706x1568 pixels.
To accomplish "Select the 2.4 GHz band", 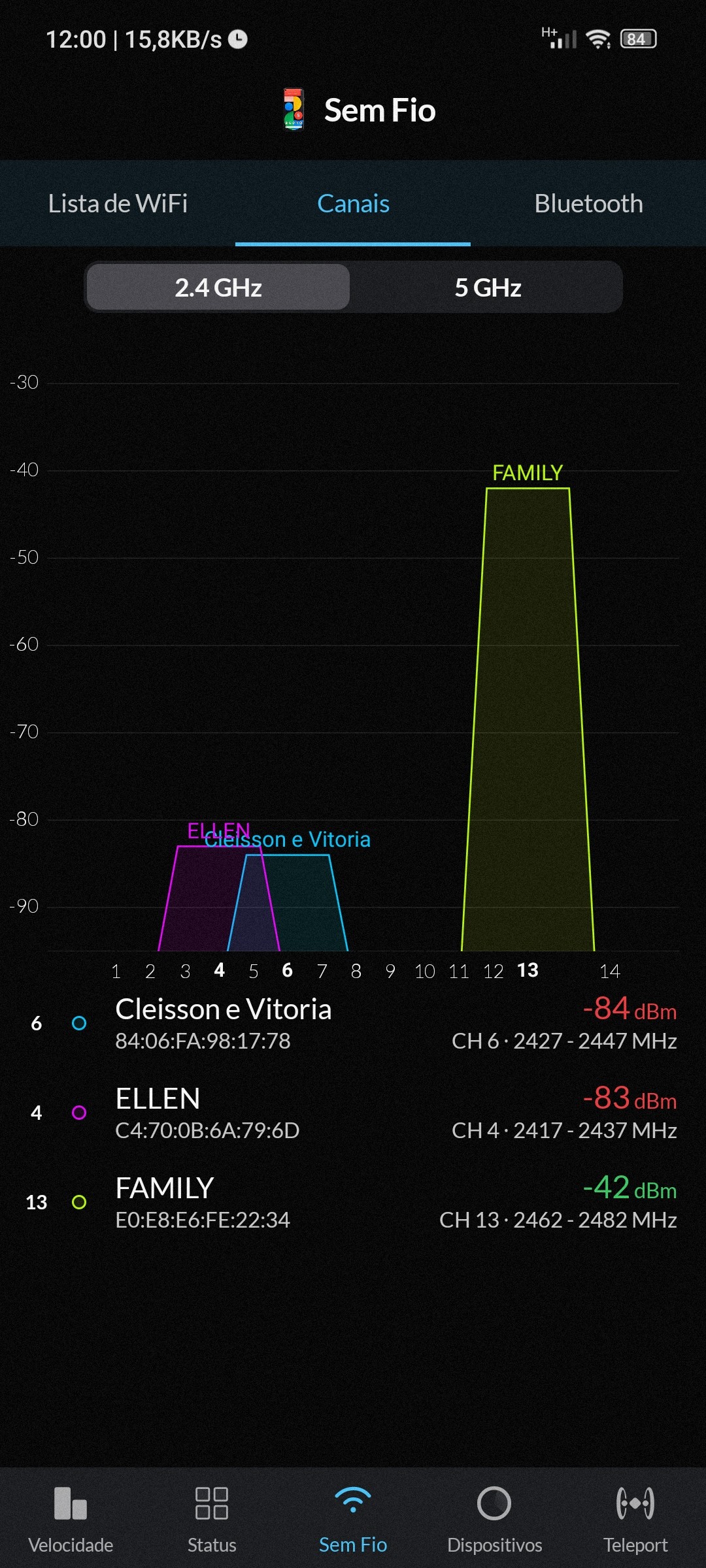I will [218, 287].
